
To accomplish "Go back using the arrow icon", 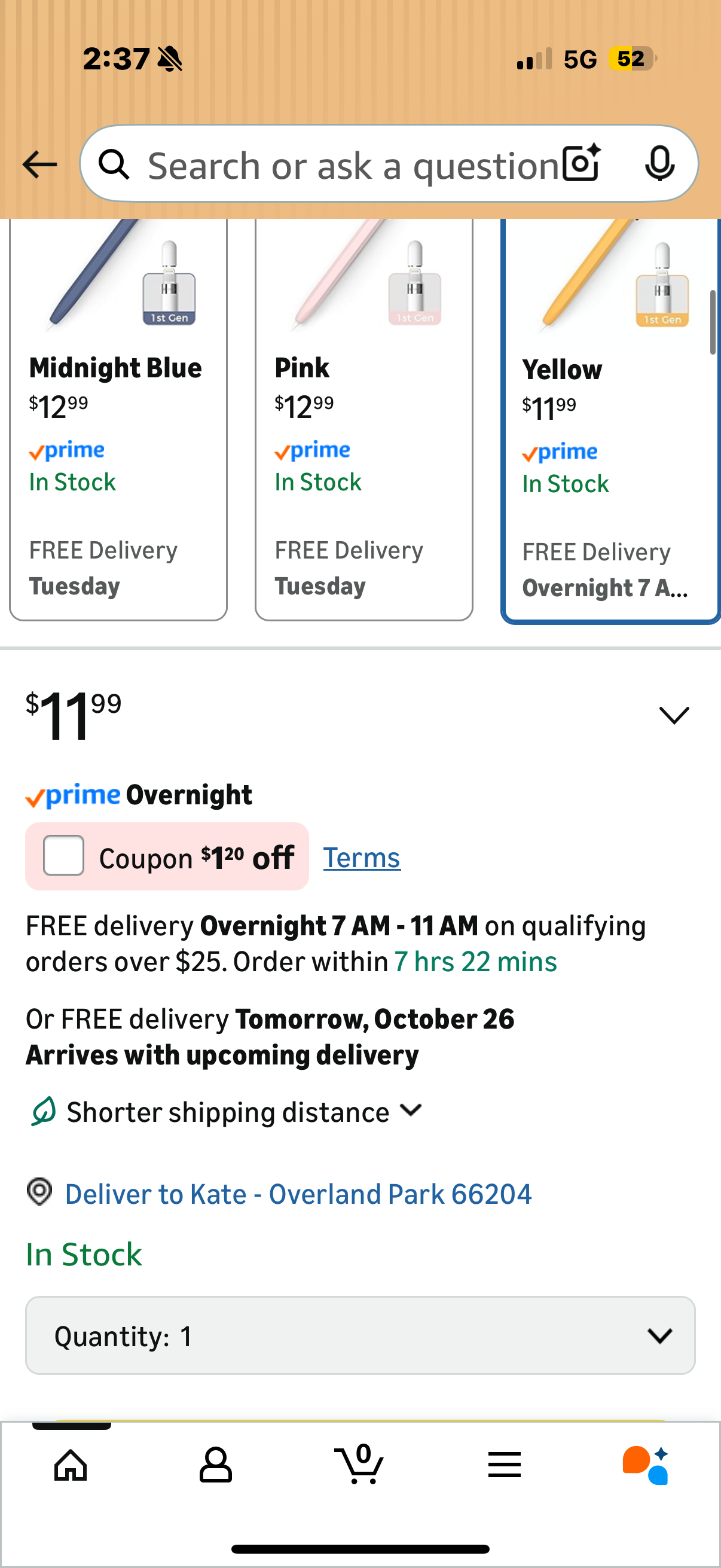I will tap(39, 164).
